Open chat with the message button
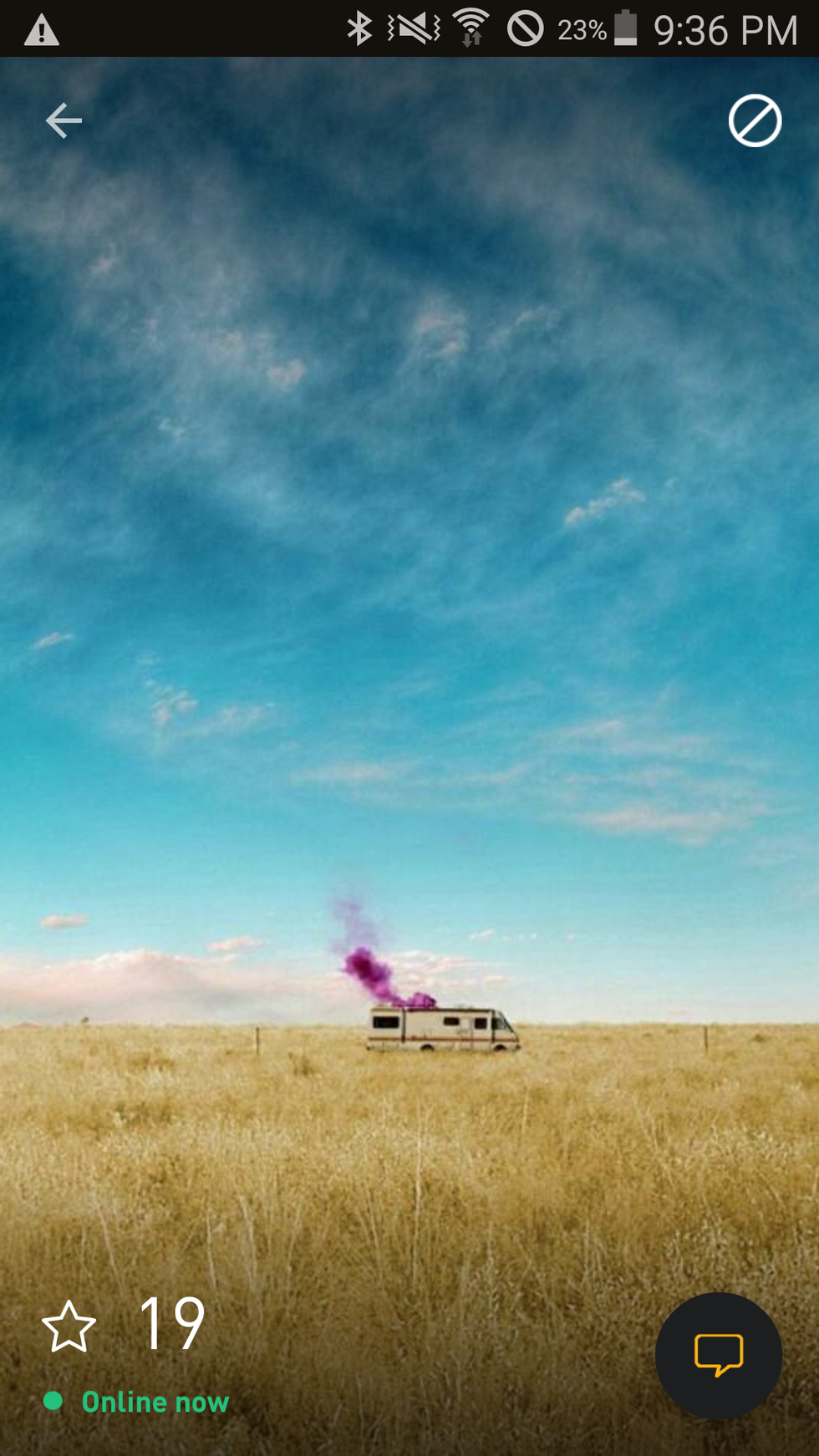819x1456 pixels. click(718, 1355)
